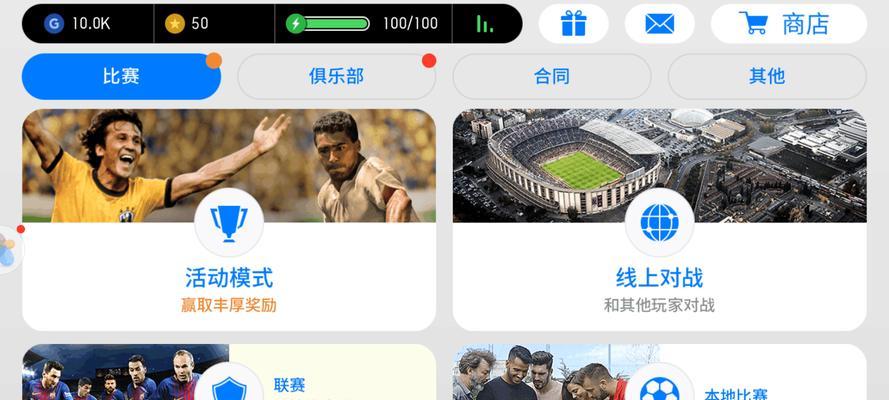Open the 活动模式 card
The width and height of the screenshot is (889, 400).
click(229, 220)
